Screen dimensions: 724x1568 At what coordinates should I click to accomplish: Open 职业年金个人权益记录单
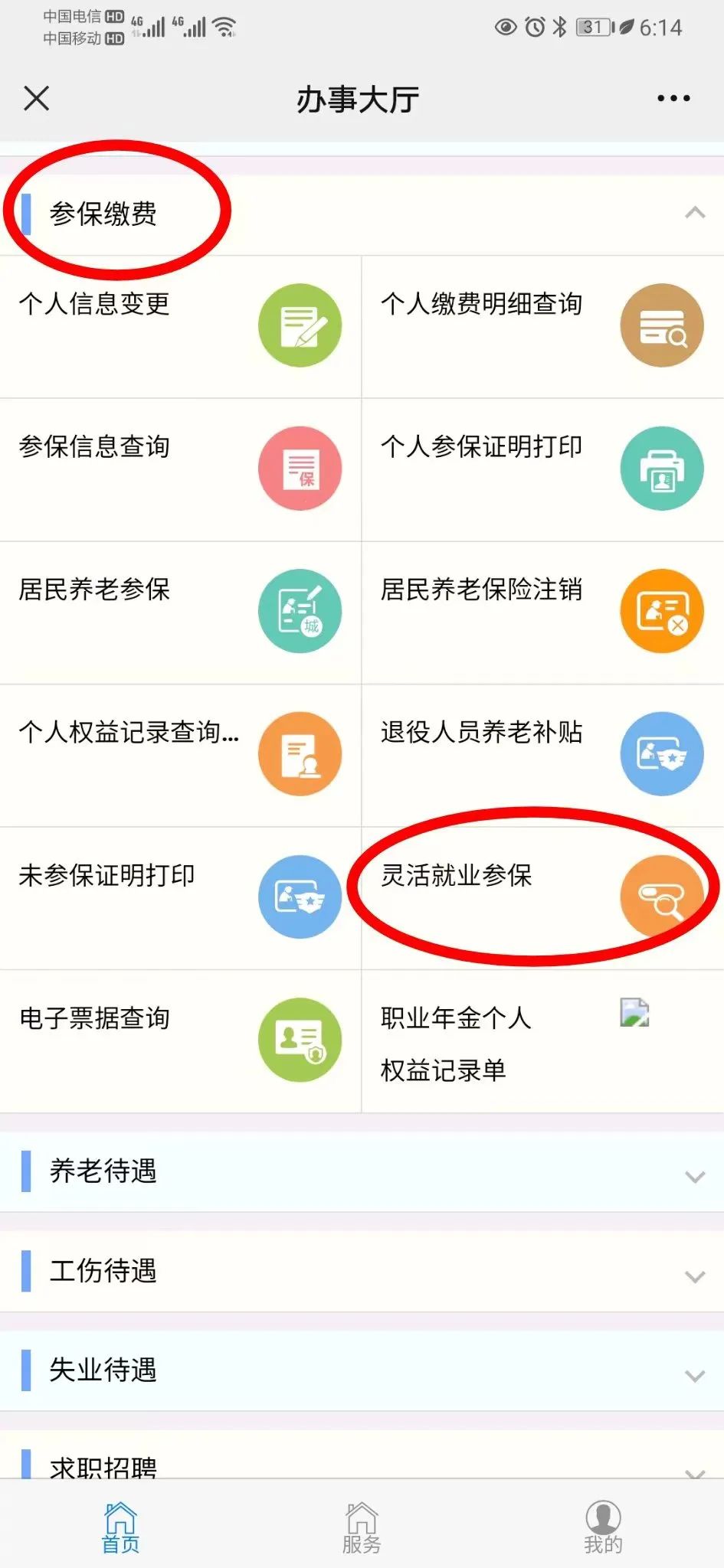542,1041
